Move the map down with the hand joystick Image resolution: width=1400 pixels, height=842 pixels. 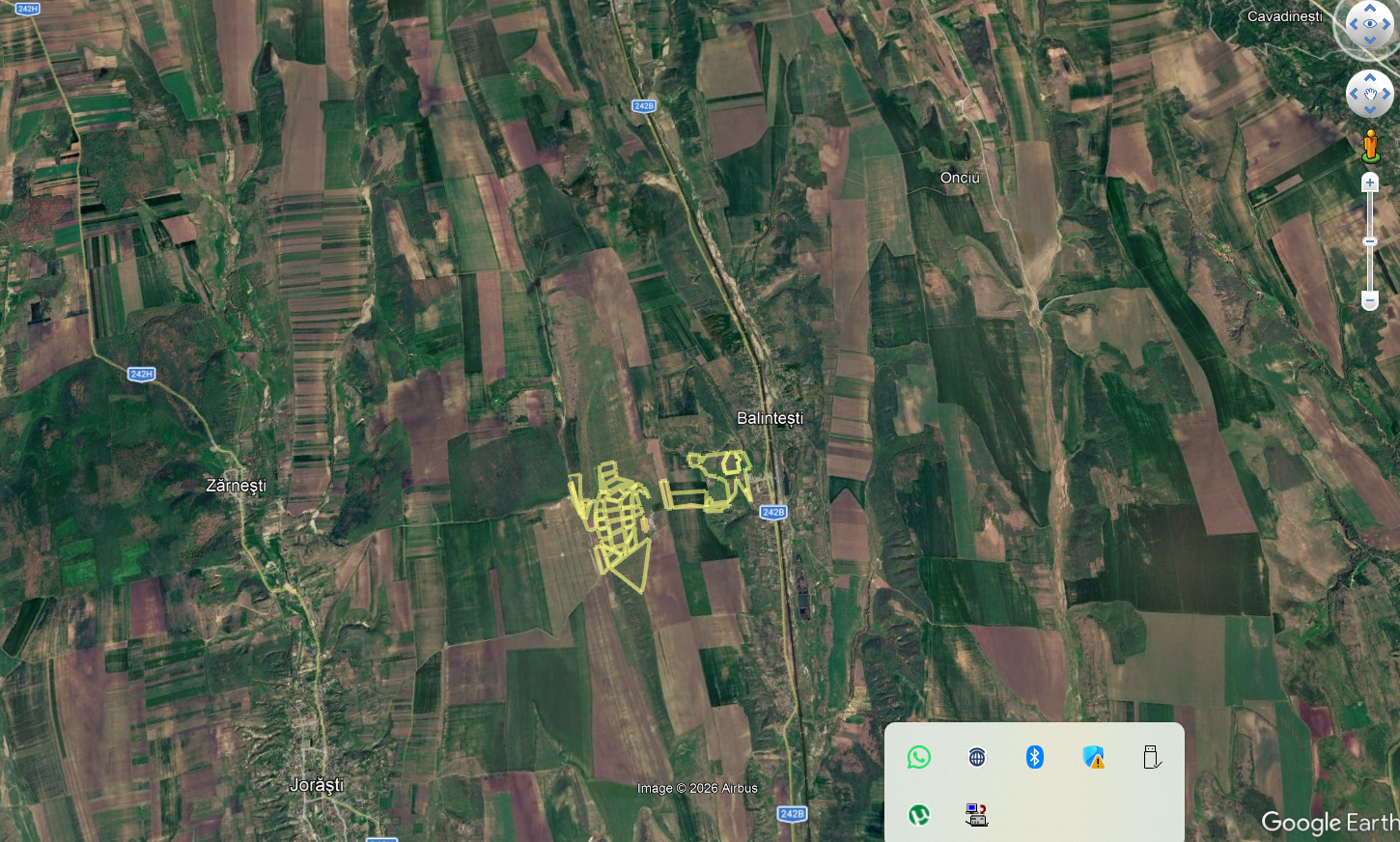coord(1370,110)
